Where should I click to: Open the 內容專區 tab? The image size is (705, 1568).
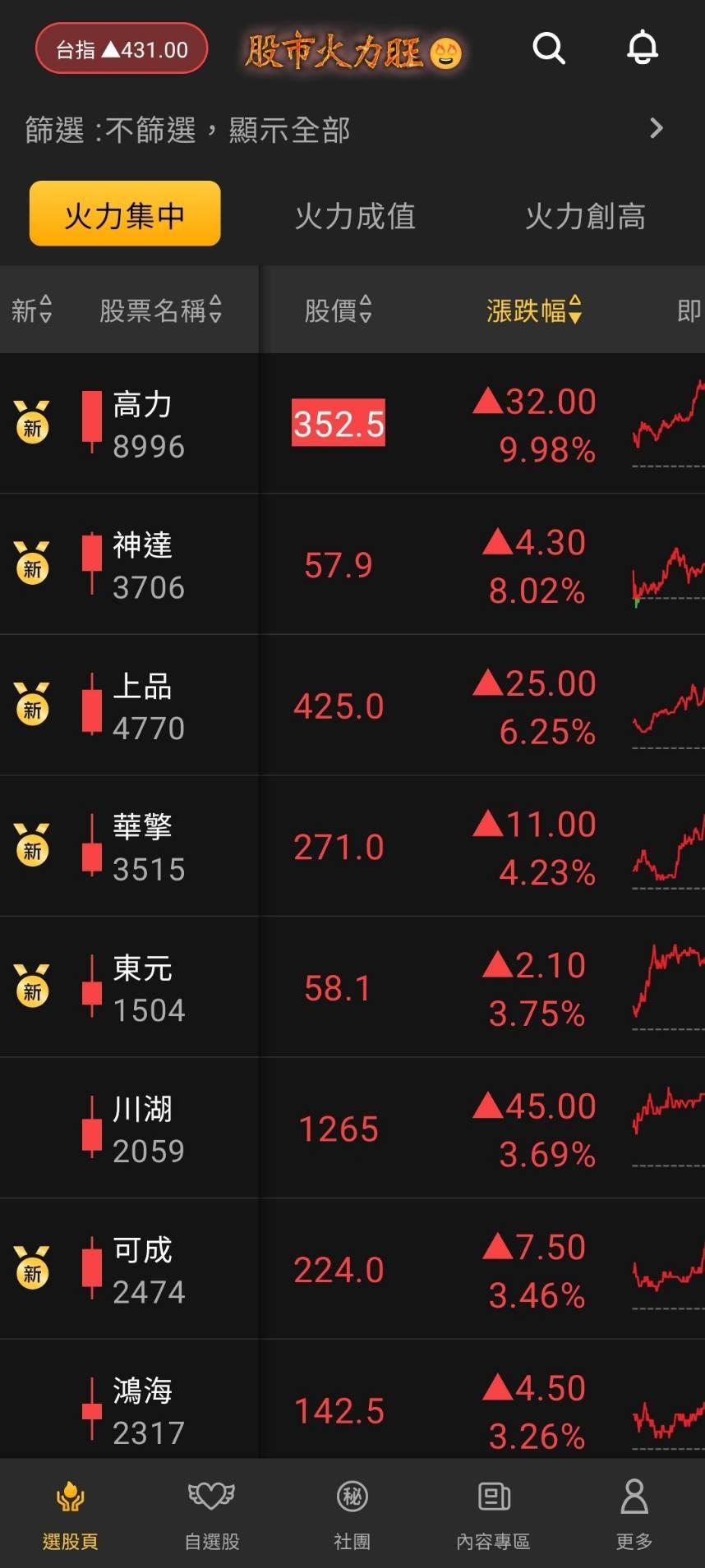[x=493, y=1514]
